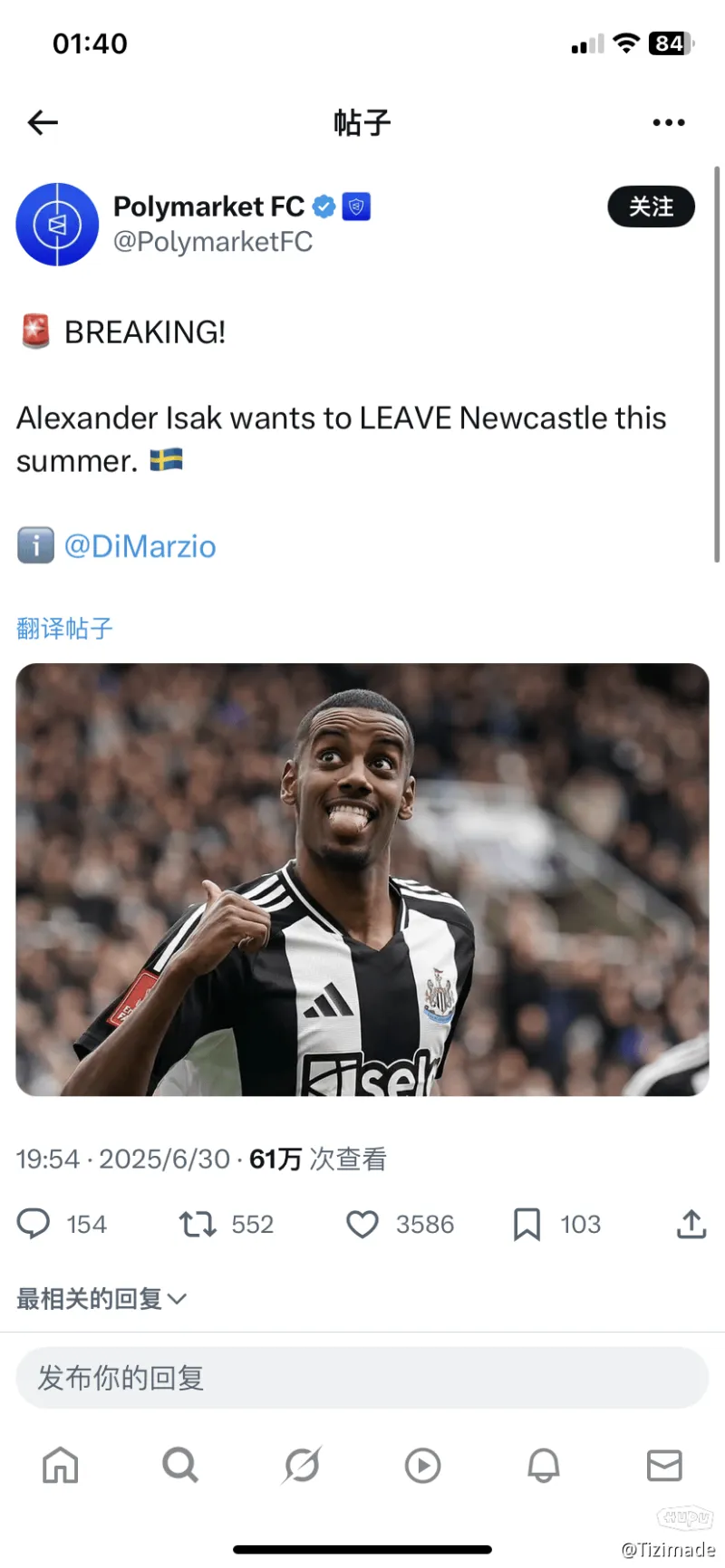Translate the post via 翻译帖子
Viewport: 725px width, 1568px height.
[64, 628]
